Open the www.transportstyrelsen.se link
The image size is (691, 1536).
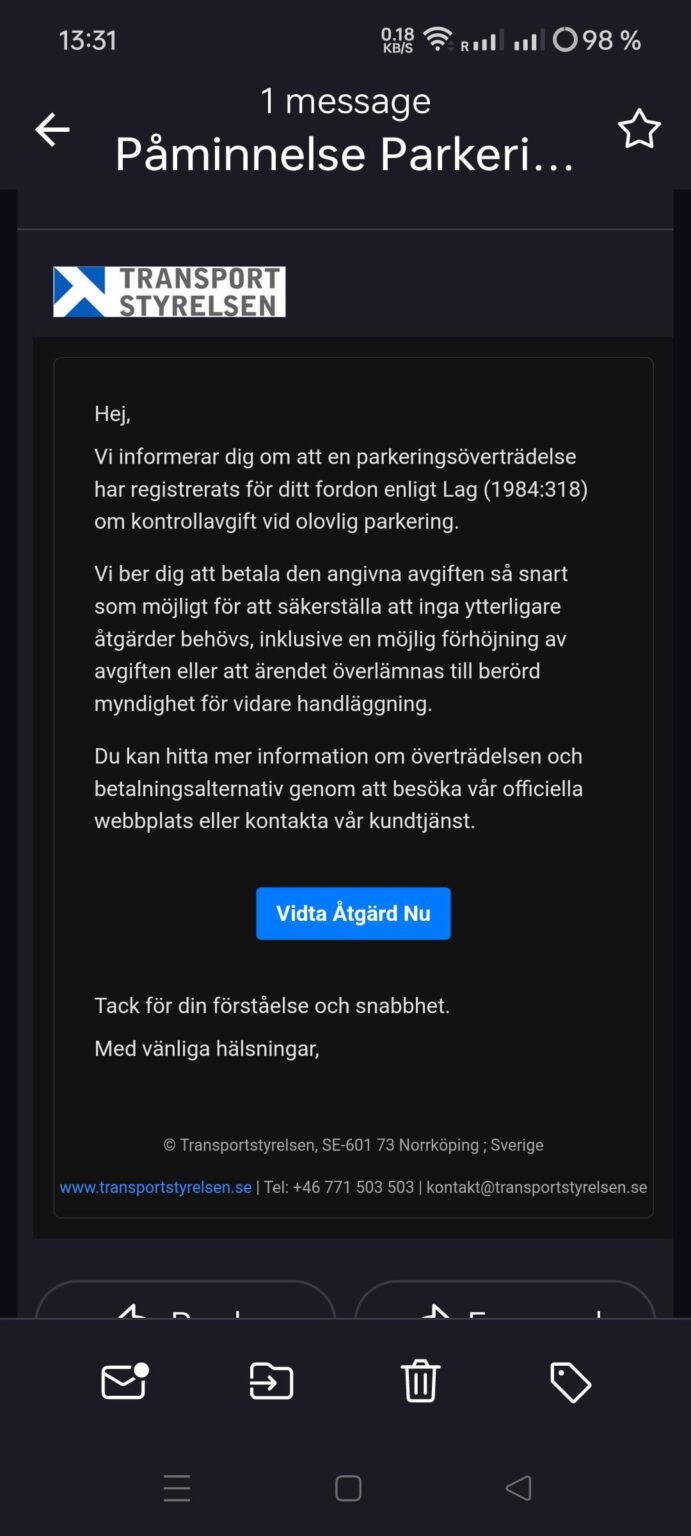155,1187
